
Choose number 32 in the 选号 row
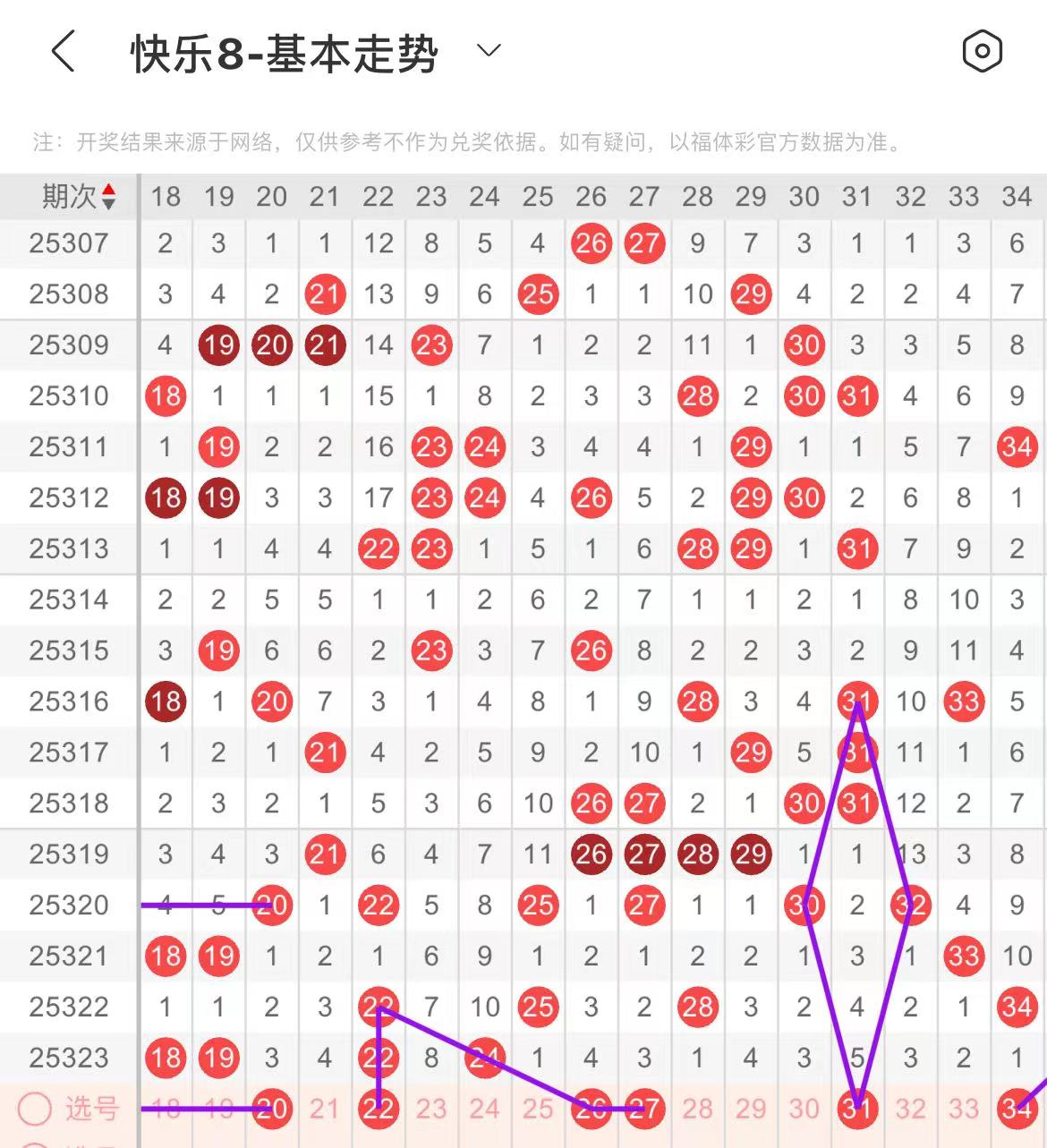point(910,1110)
